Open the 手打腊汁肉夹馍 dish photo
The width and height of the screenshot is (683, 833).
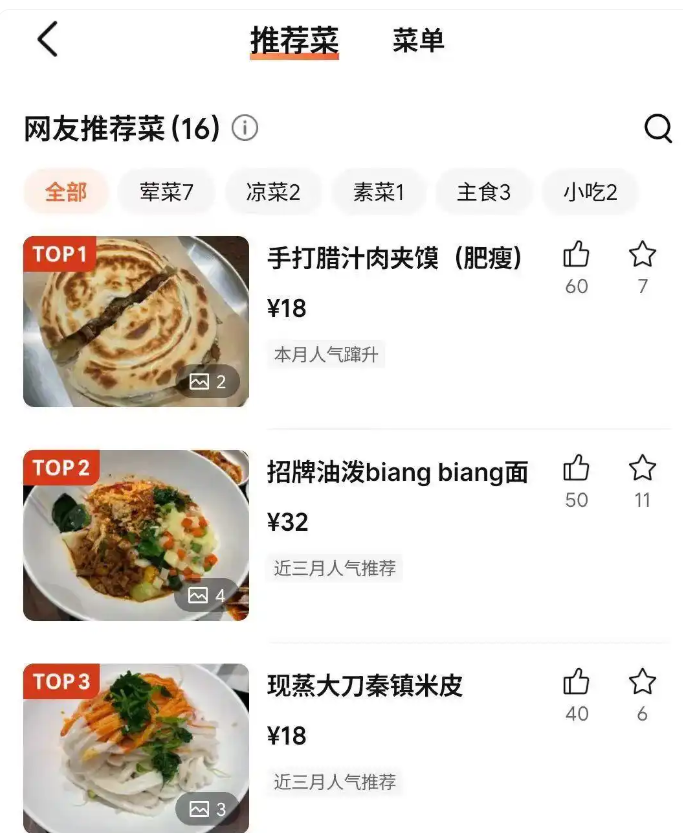(x=136, y=321)
